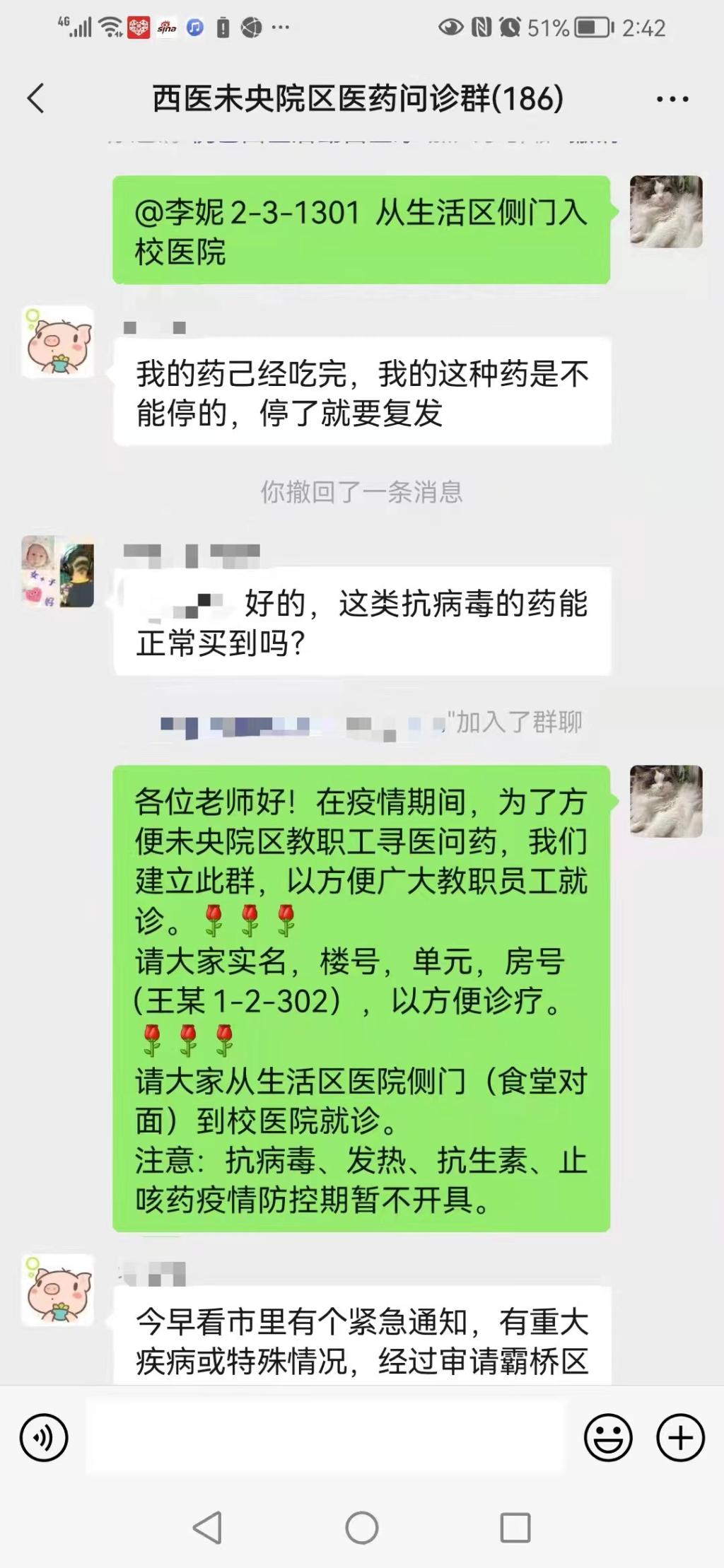Tap system back navigation button

pyautogui.click(x=208, y=1527)
